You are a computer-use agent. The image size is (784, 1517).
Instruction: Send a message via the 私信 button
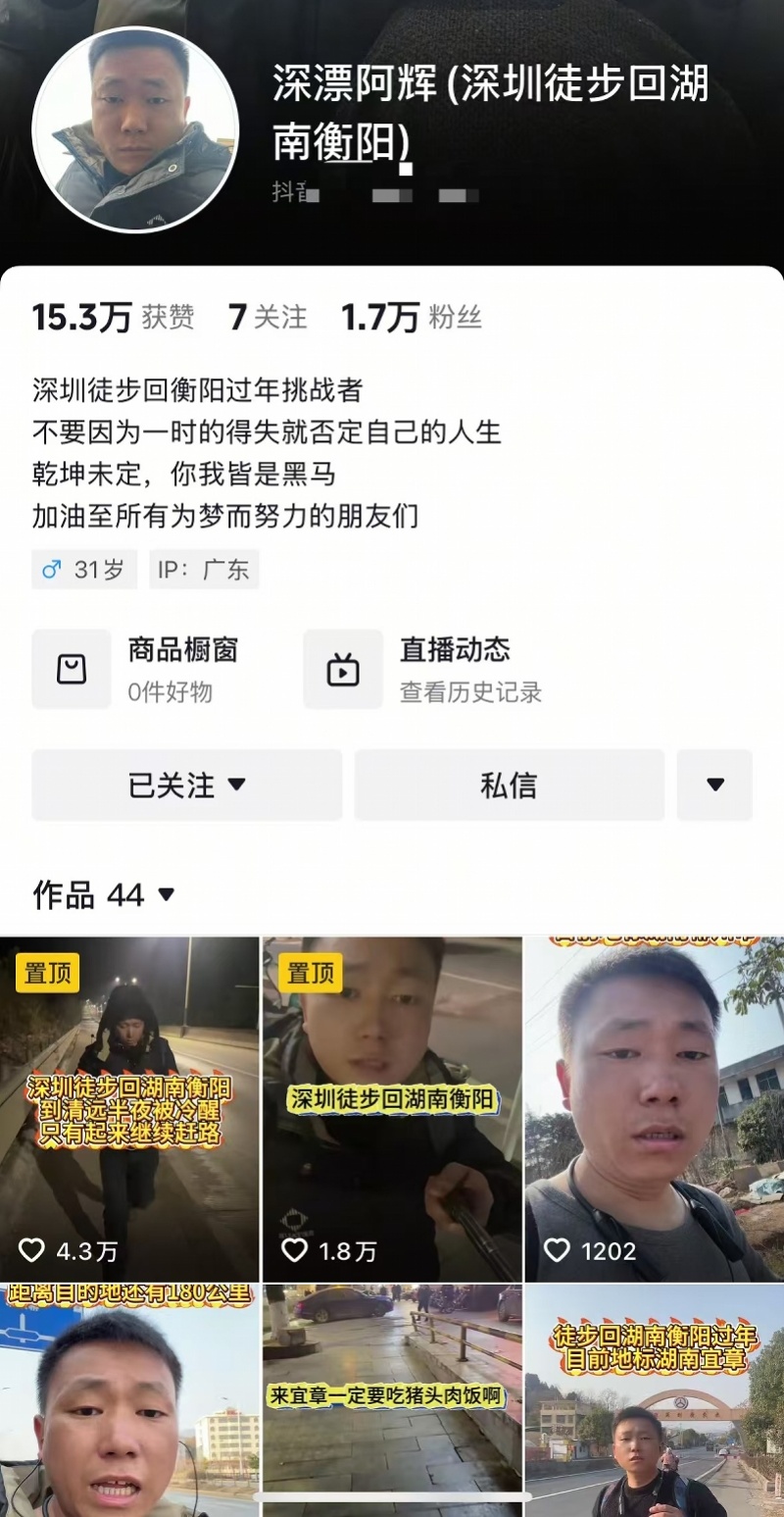pyautogui.click(x=510, y=784)
